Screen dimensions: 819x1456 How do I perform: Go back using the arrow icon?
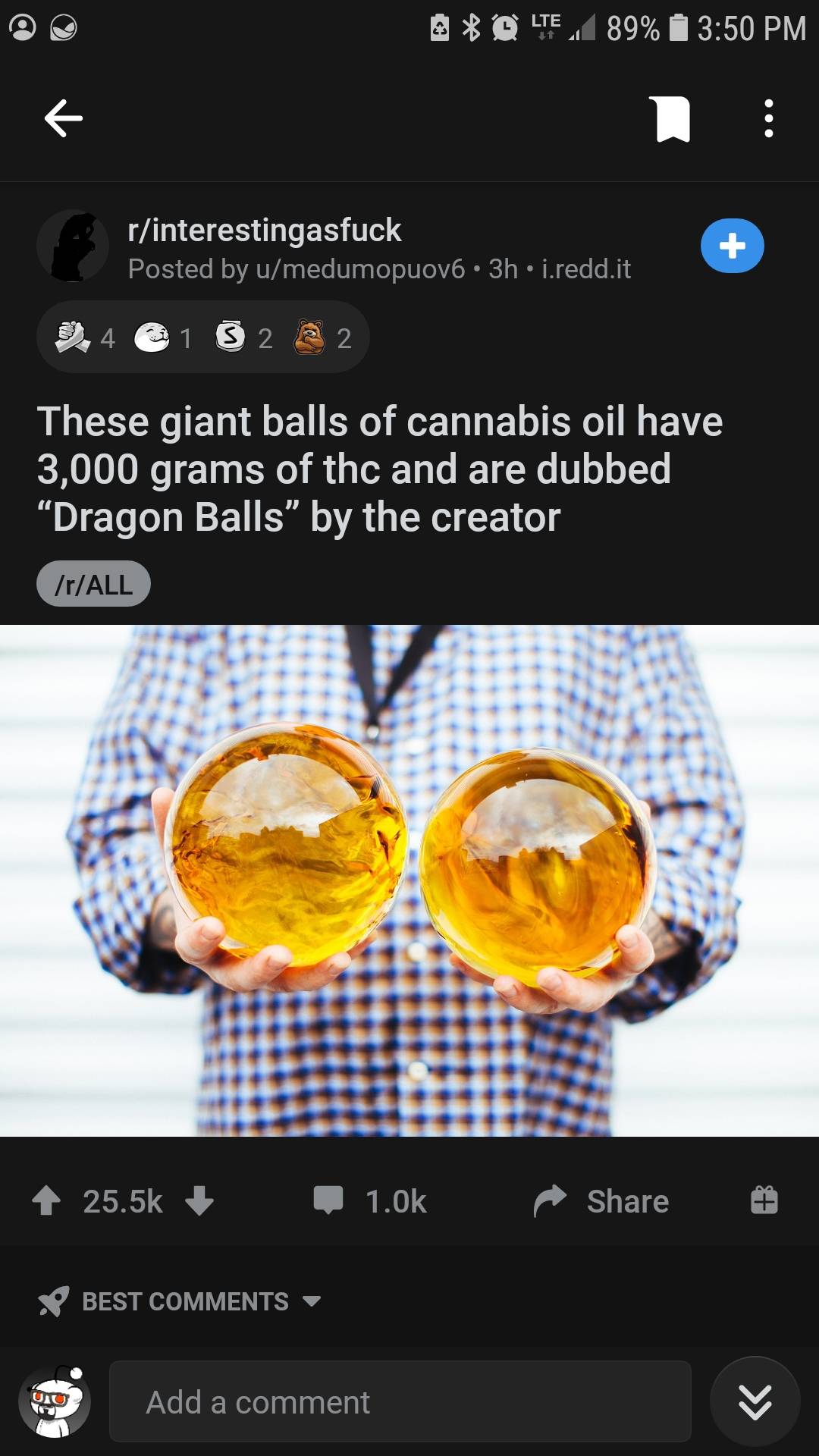click(x=64, y=118)
